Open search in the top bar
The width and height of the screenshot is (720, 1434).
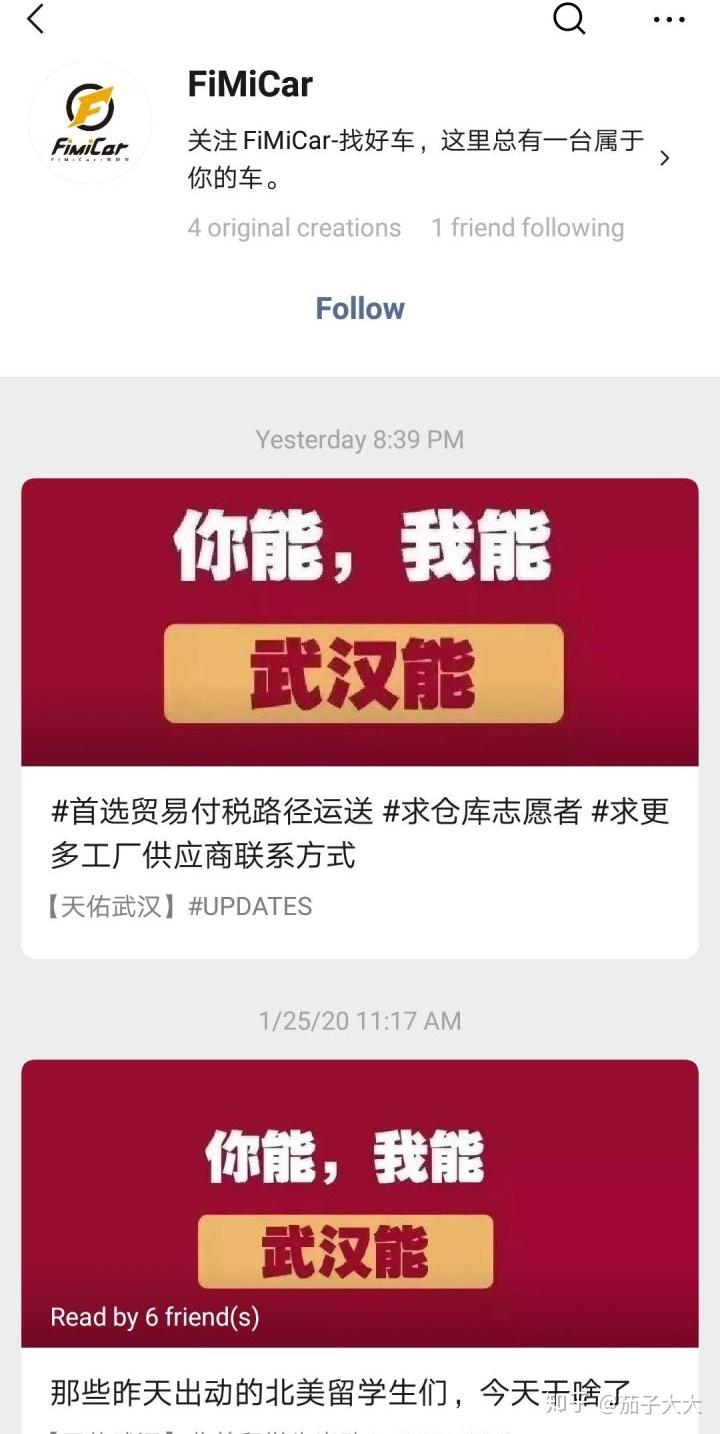(569, 18)
